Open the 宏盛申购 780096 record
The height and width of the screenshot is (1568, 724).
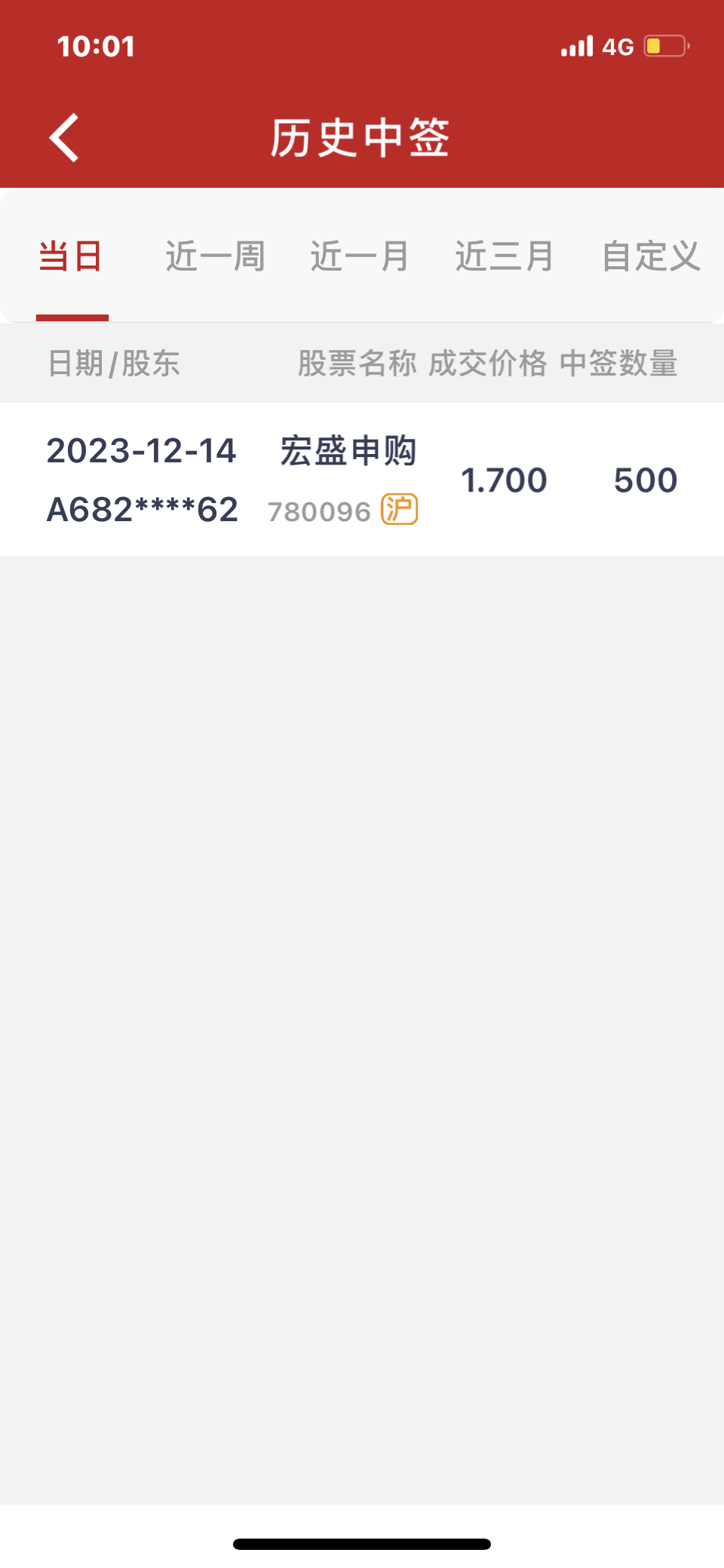(x=362, y=480)
